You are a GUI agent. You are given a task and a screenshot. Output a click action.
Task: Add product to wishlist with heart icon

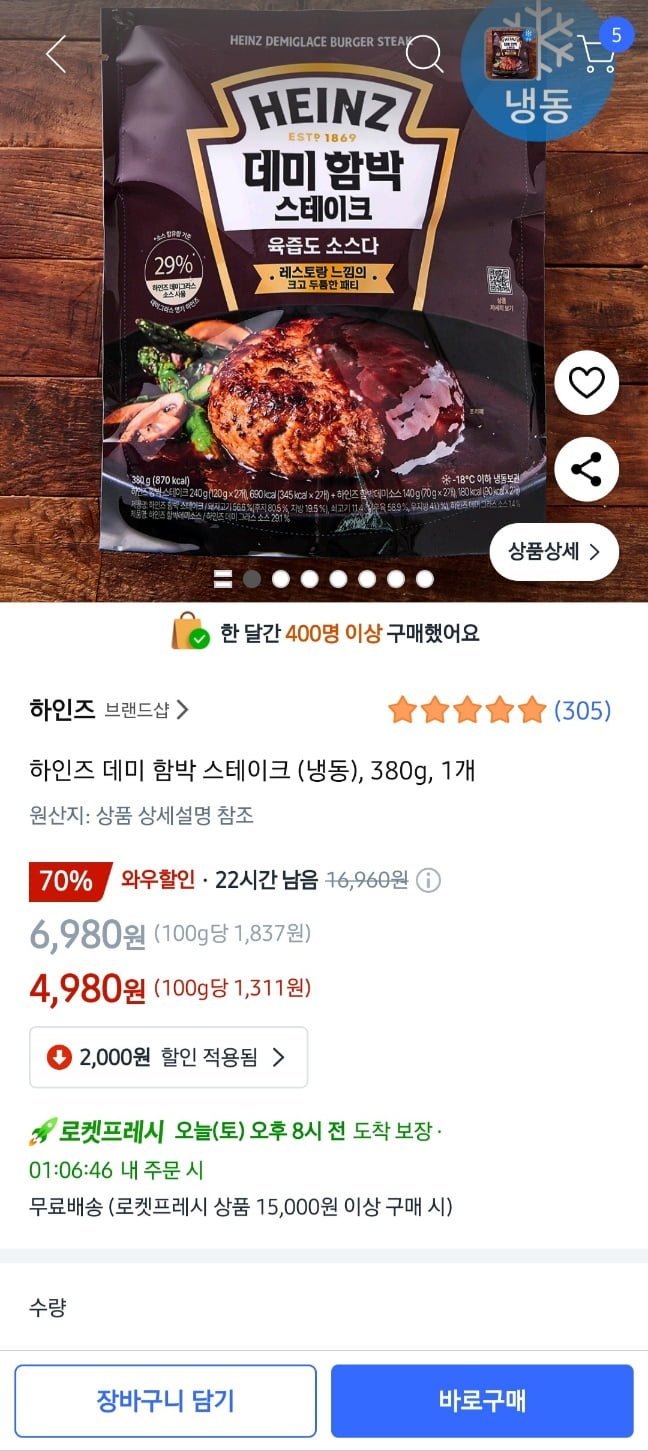[x=587, y=383]
